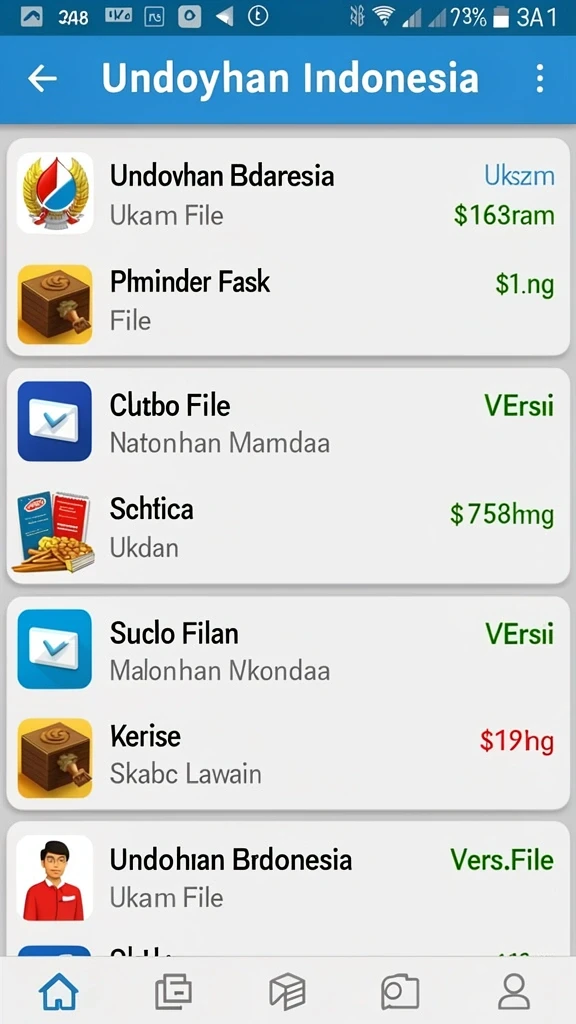Viewport: 576px width, 1024px height.
Task: Switch to the home tab
Action: [x=59, y=991]
